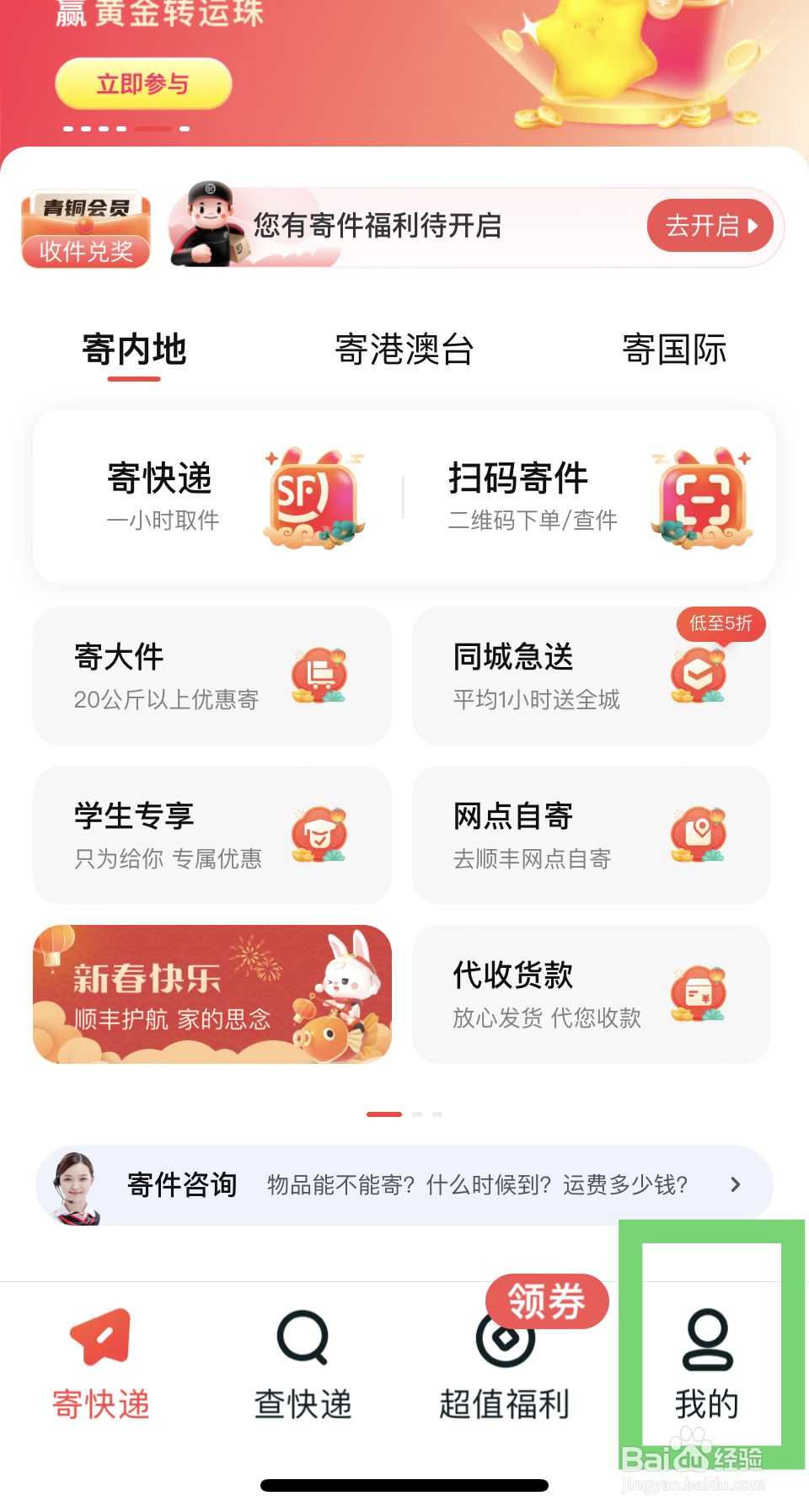Screen dimensions: 809x1512
Task: Switch to the 寄国际 tab
Action: coord(674,350)
